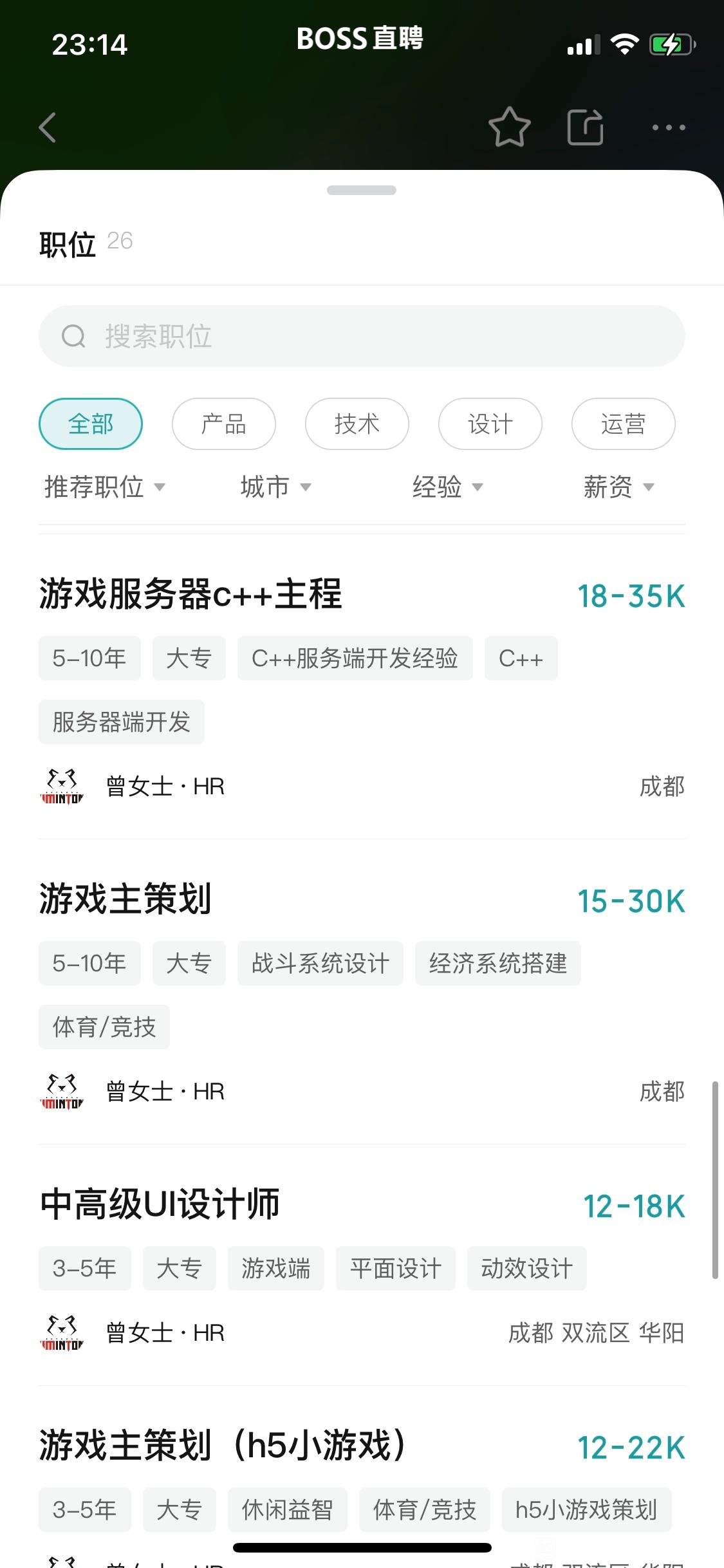The image size is (724, 1568).
Task: Tap the 搜索职位 search field
Action: 362,336
